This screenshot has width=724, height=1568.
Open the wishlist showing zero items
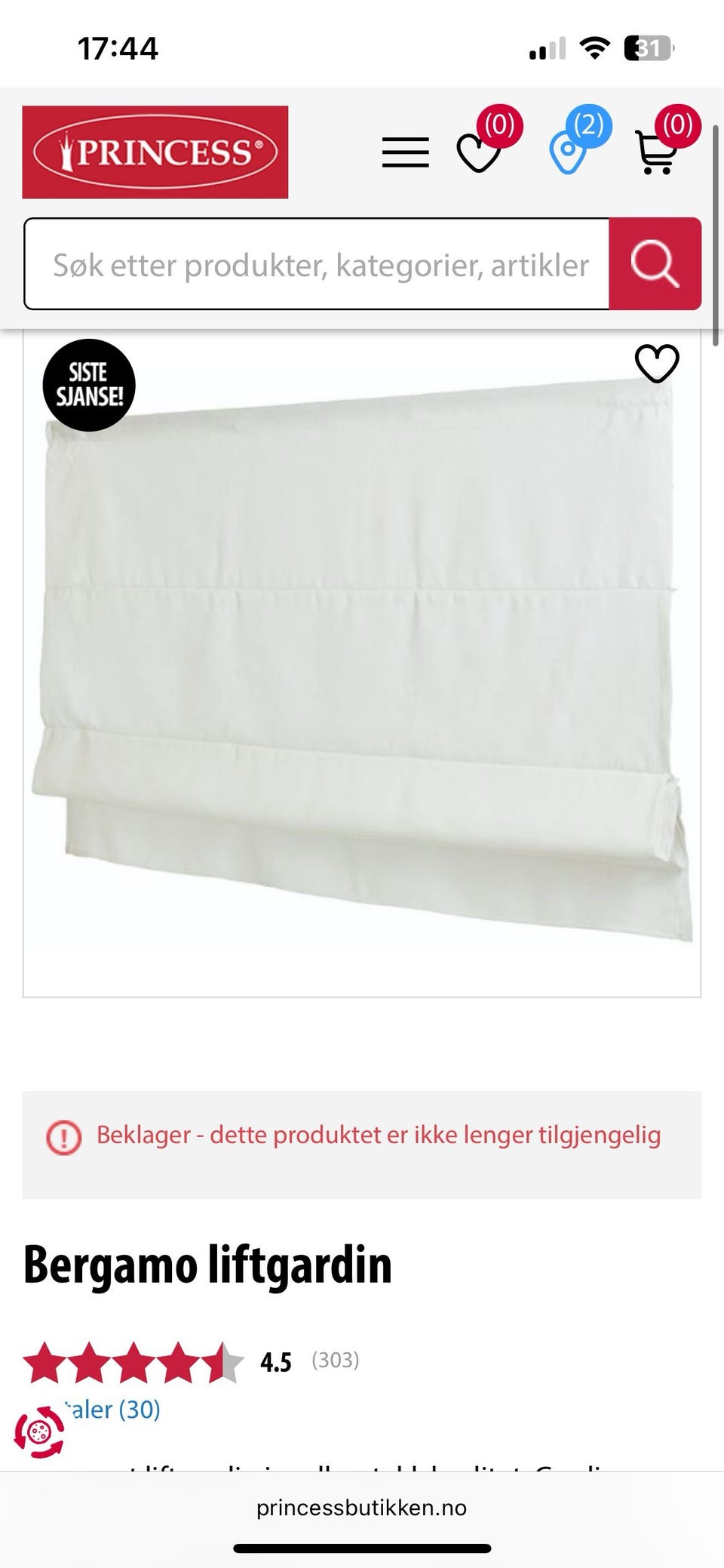(x=478, y=152)
